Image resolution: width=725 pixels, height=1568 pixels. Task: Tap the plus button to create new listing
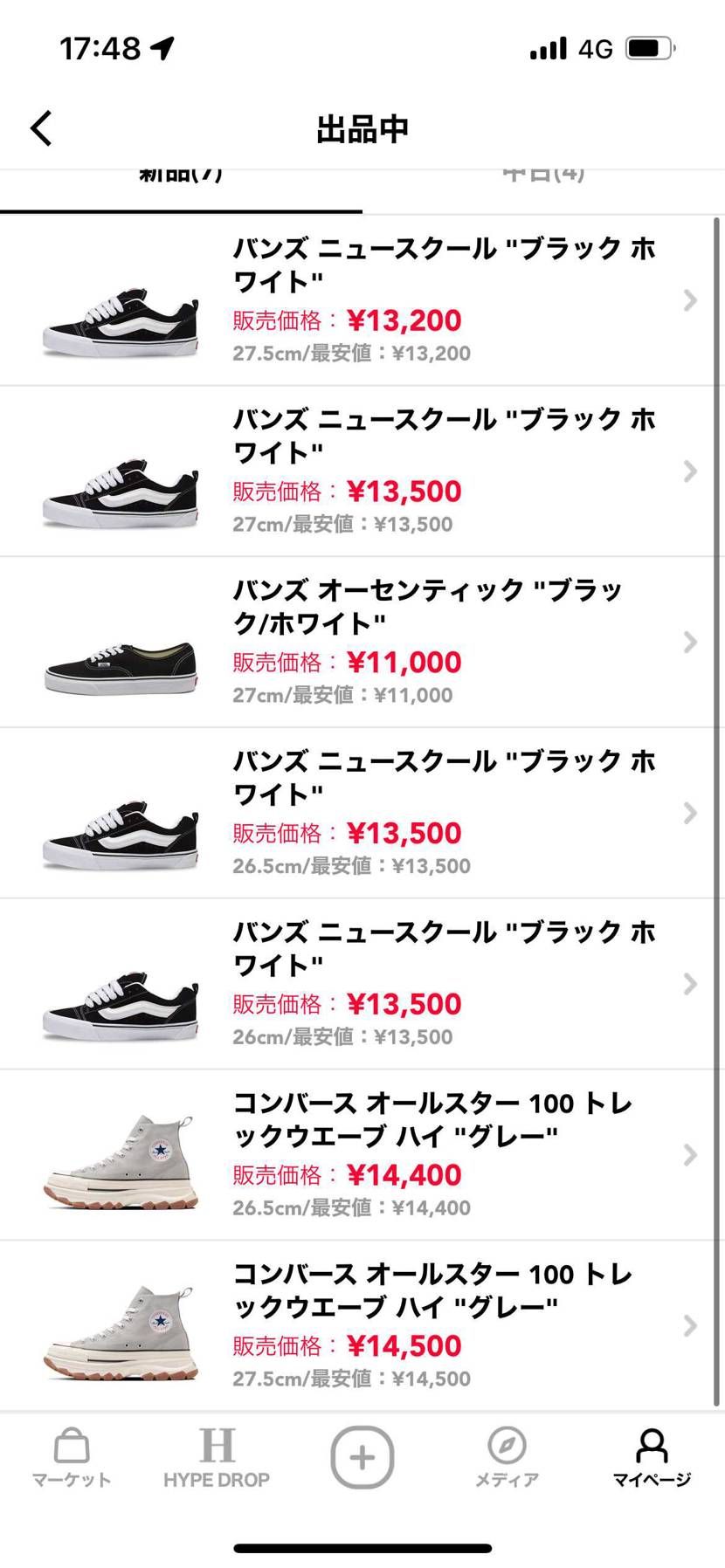[x=362, y=1456]
